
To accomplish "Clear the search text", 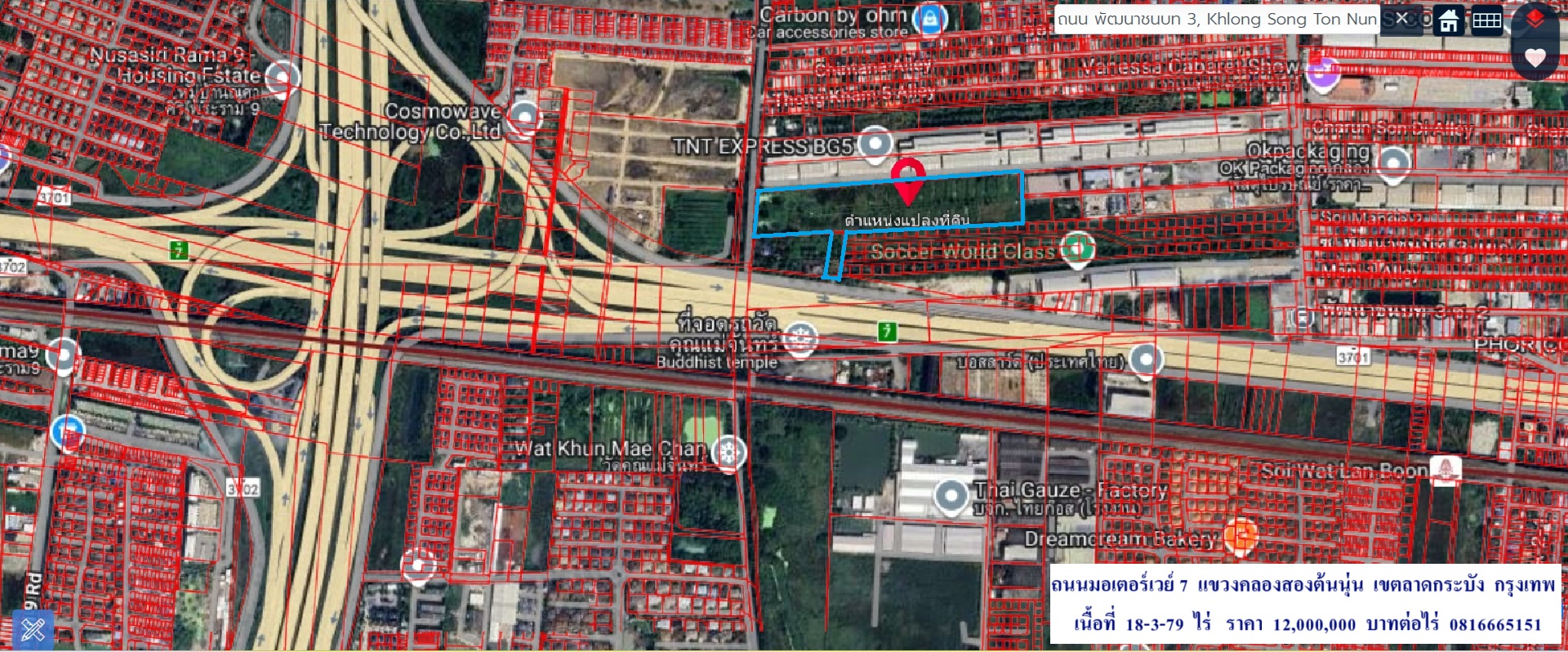I will tap(1402, 19).
